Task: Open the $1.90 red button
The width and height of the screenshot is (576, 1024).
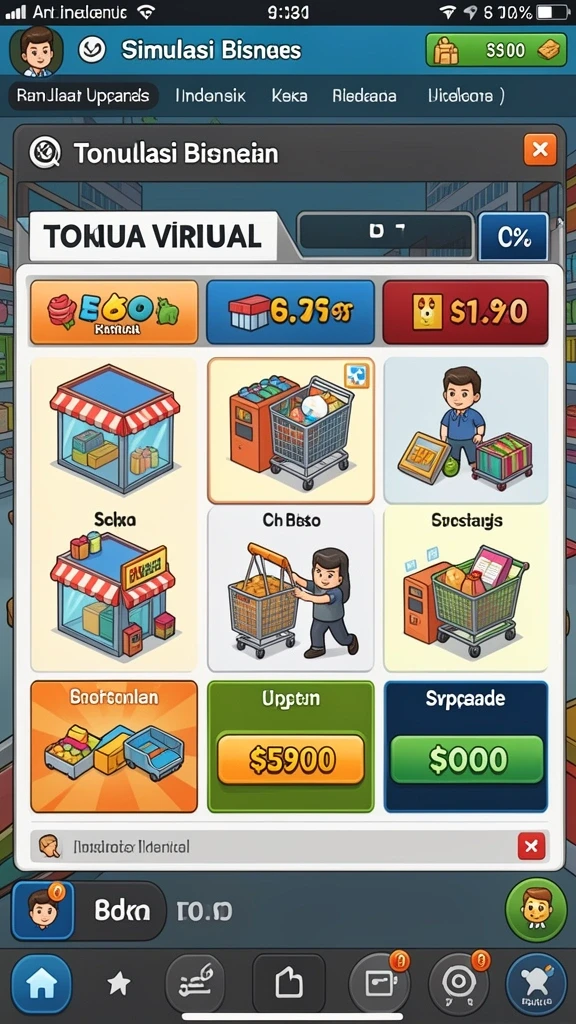Action: pos(466,312)
